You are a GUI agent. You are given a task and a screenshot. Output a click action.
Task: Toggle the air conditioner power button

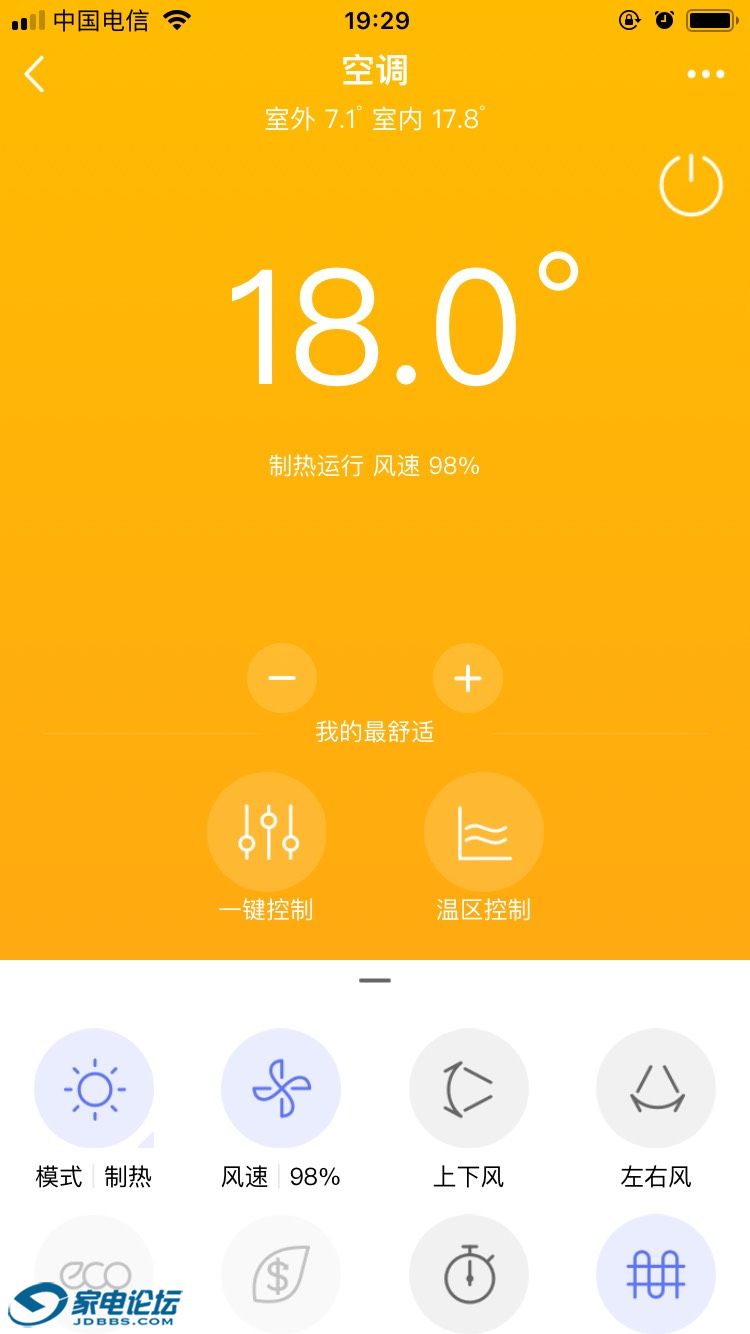690,185
